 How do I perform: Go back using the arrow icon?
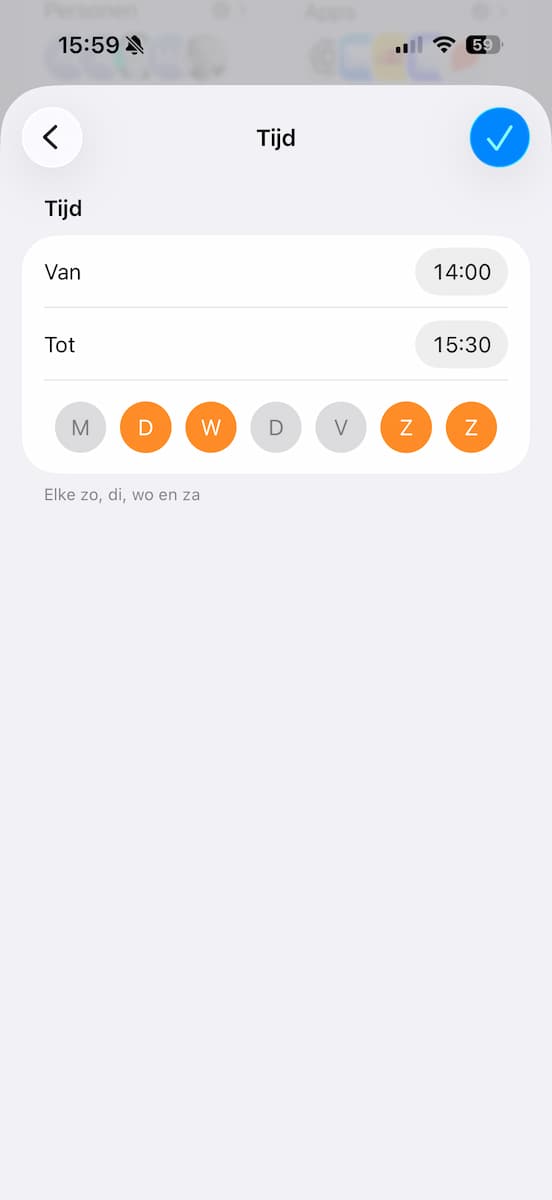coord(51,137)
